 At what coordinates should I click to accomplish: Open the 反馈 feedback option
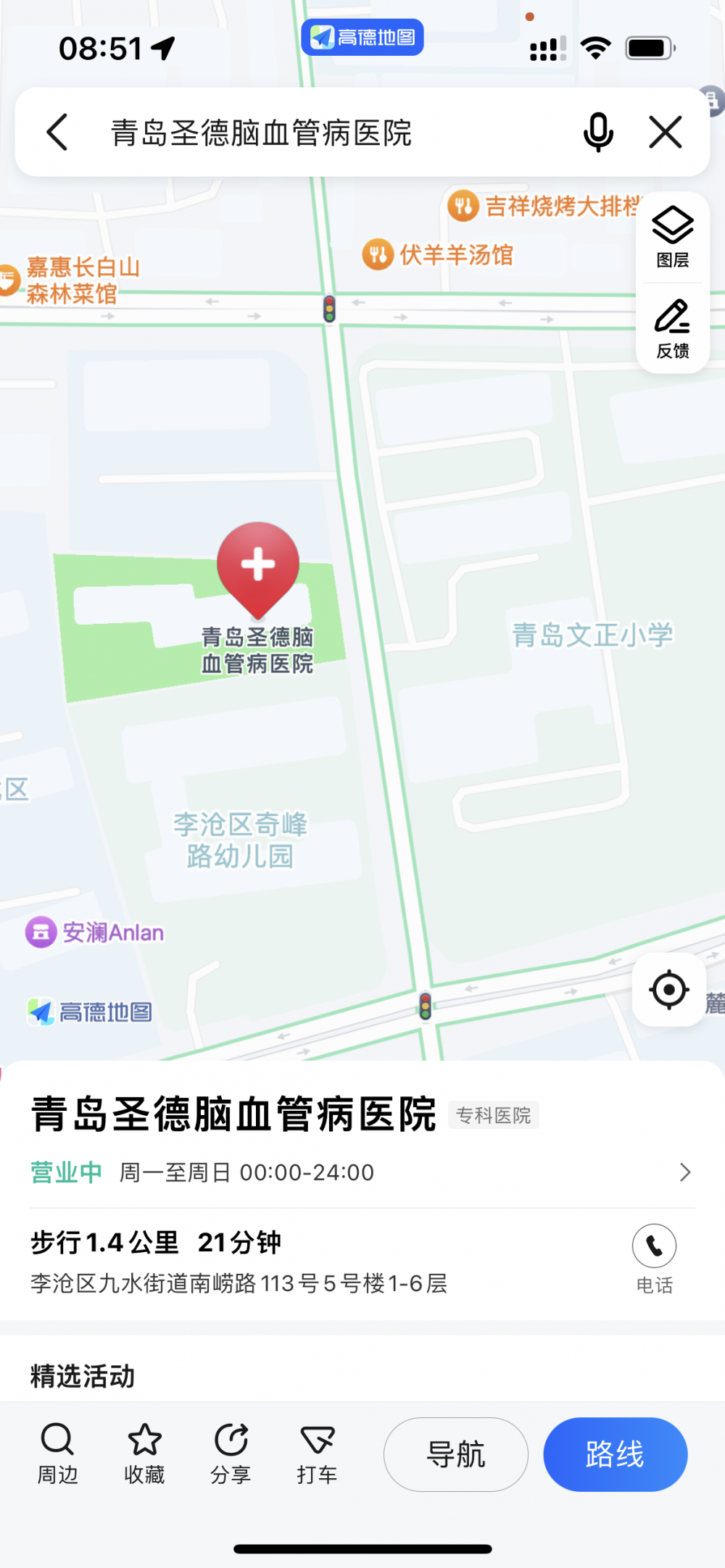tap(672, 328)
